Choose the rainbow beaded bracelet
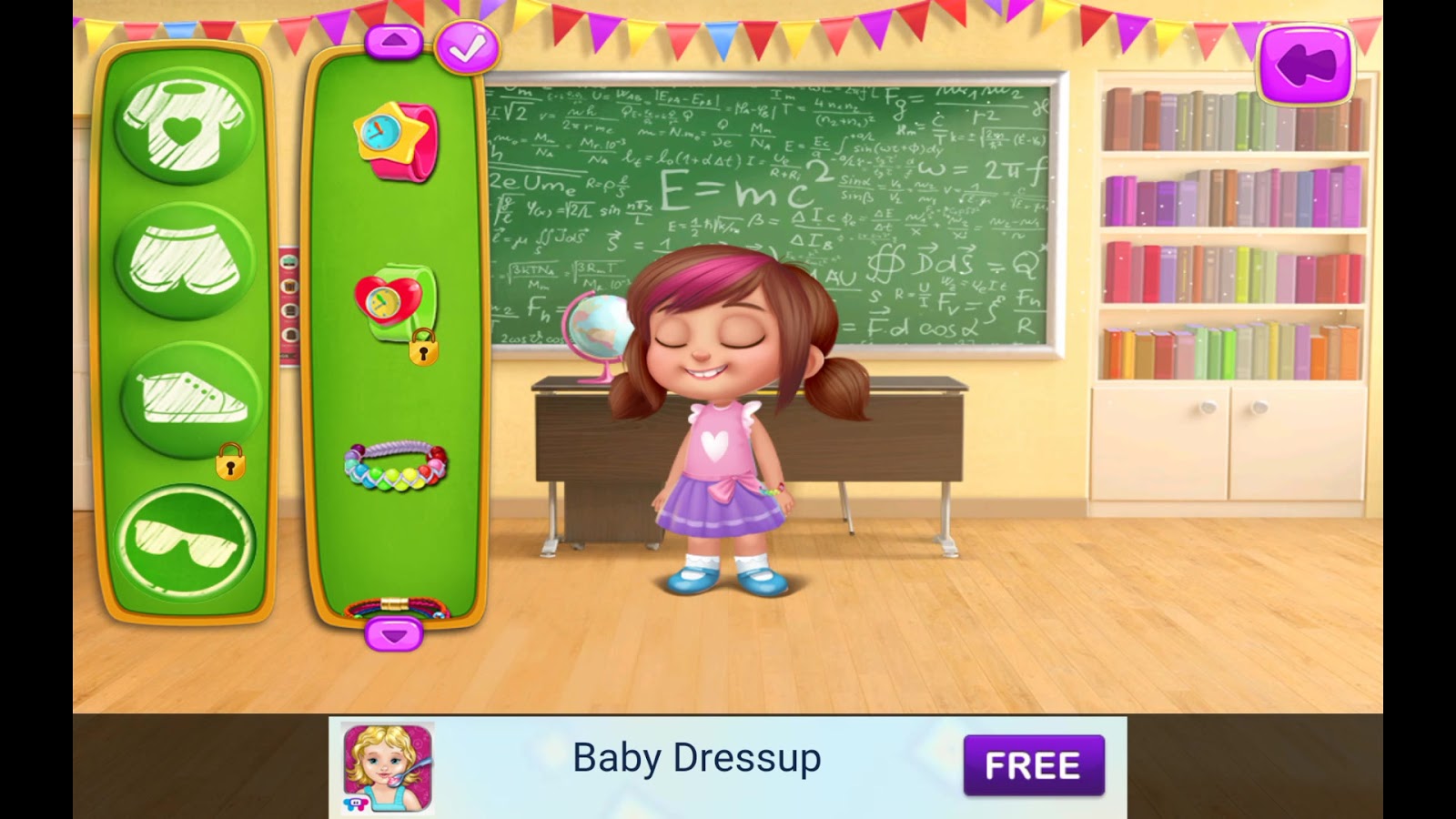This screenshot has height=819, width=1456. click(x=396, y=464)
